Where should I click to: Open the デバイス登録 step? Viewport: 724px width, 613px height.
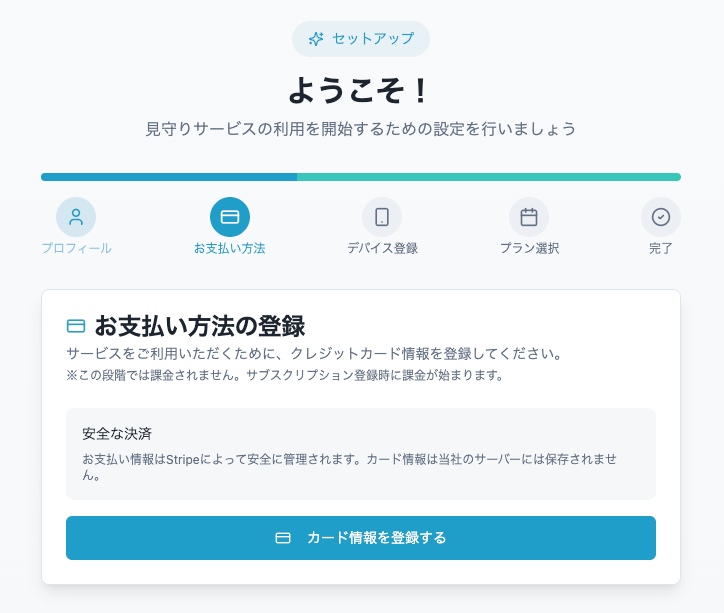(382, 218)
